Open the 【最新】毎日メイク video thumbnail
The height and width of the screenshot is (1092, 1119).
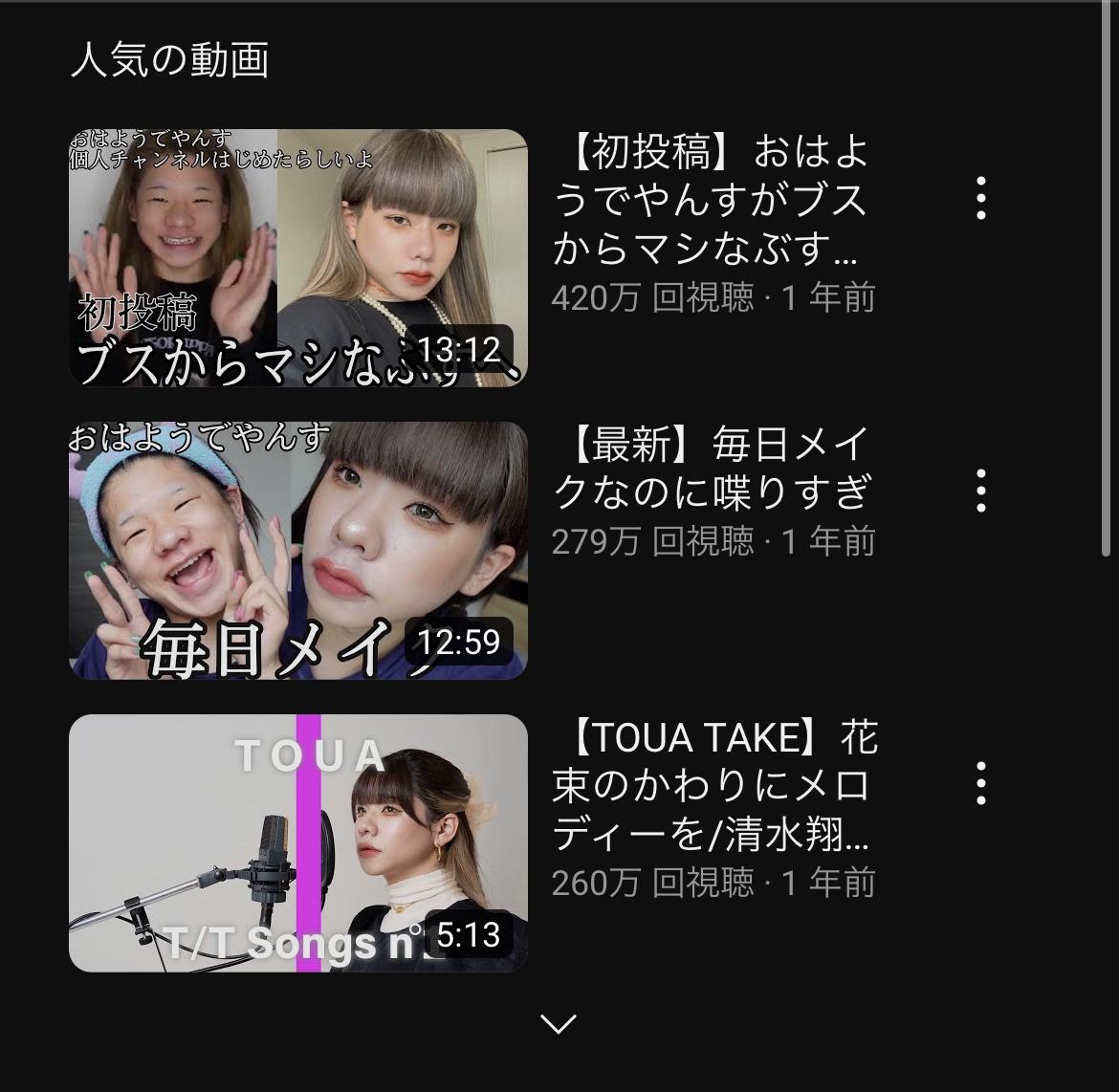click(x=297, y=550)
